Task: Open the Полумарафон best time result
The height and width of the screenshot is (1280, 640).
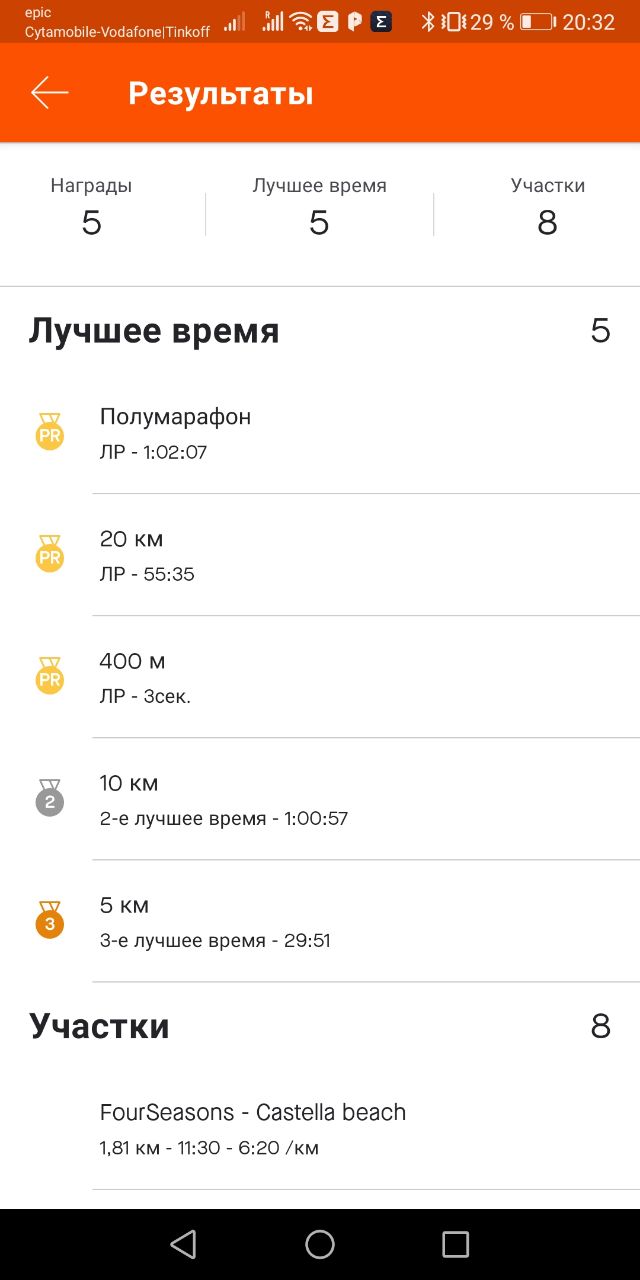Action: [320, 433]
